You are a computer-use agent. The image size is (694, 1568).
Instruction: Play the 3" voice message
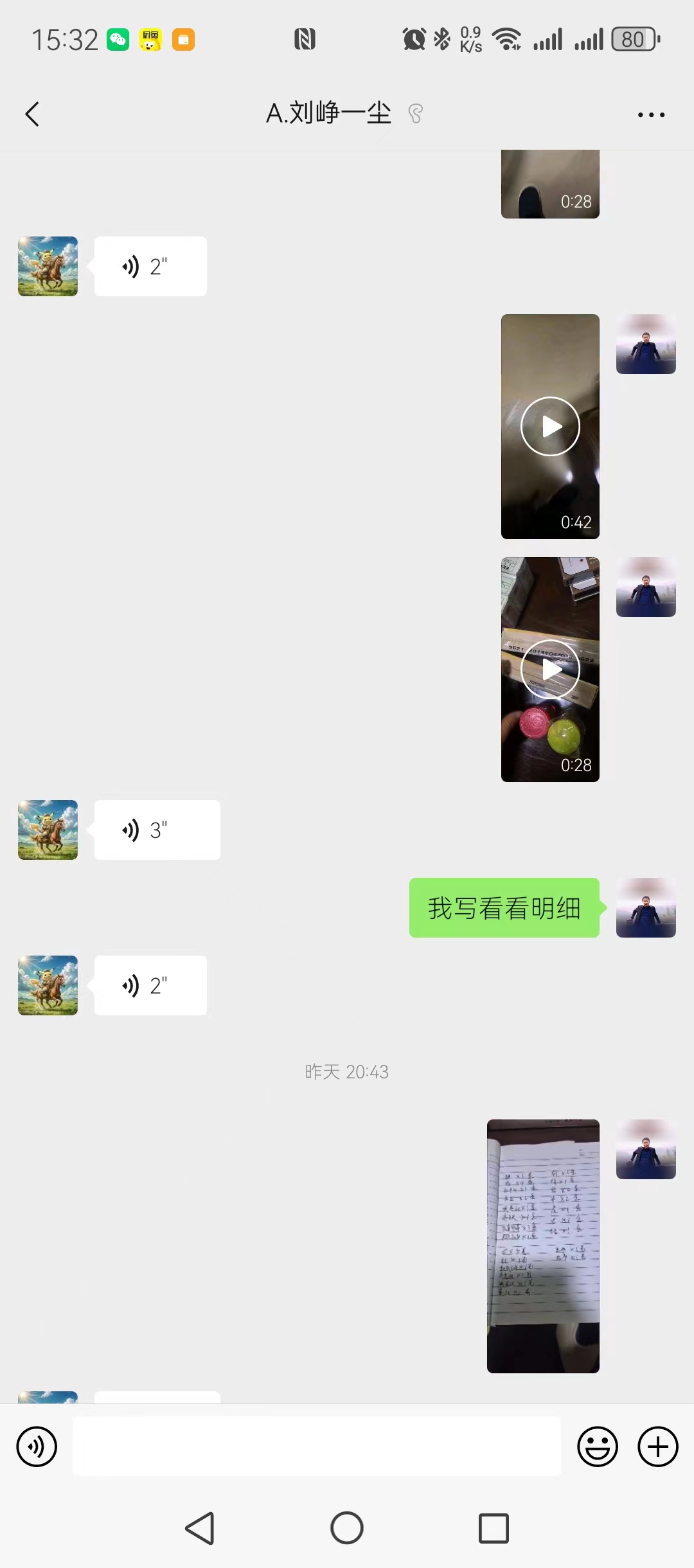click(157, 830)
